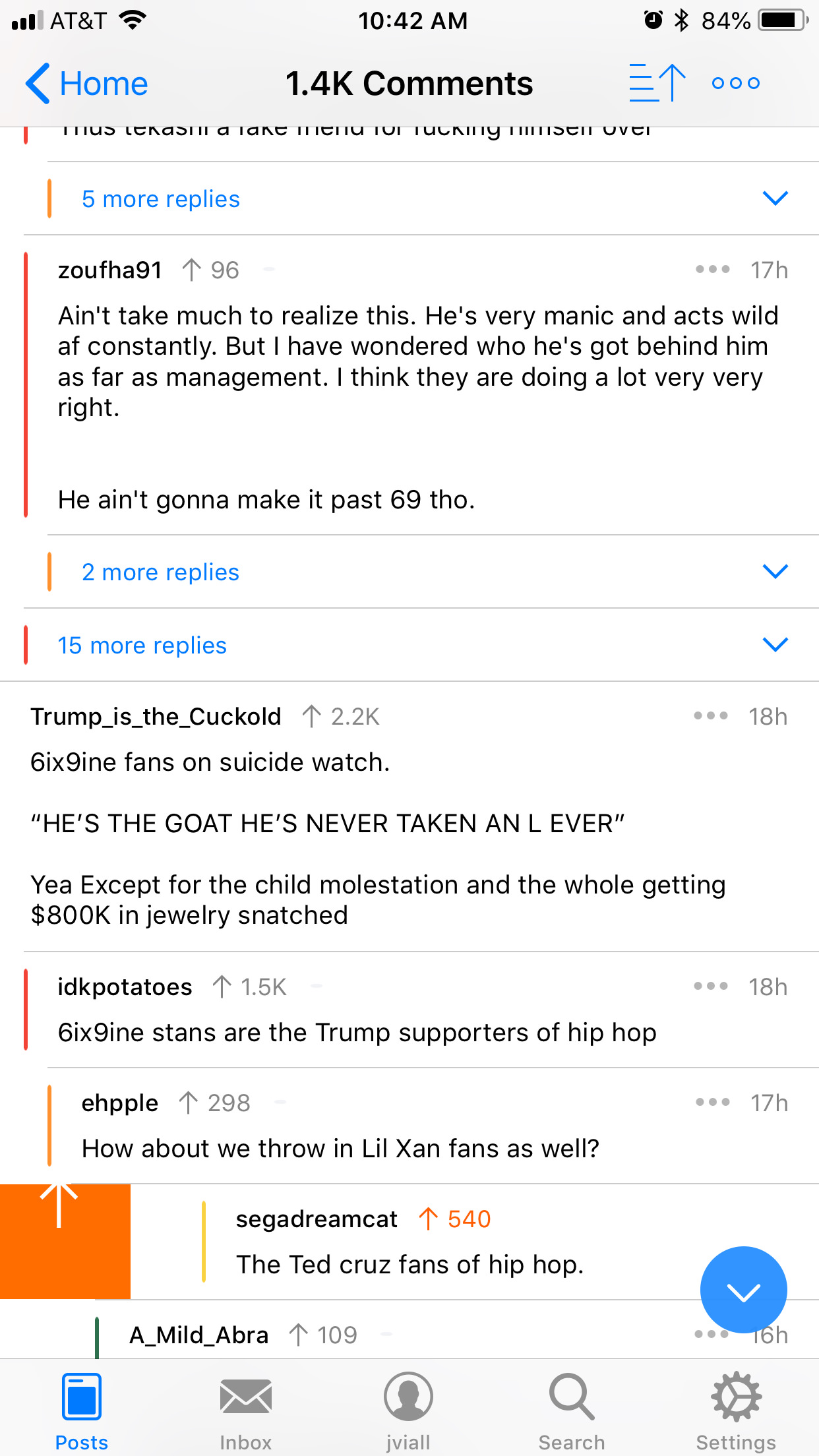819x1456 pixels.
Task: Tap the overflow dots on zoufha91's comment
Action: click(x=713, y=269)
